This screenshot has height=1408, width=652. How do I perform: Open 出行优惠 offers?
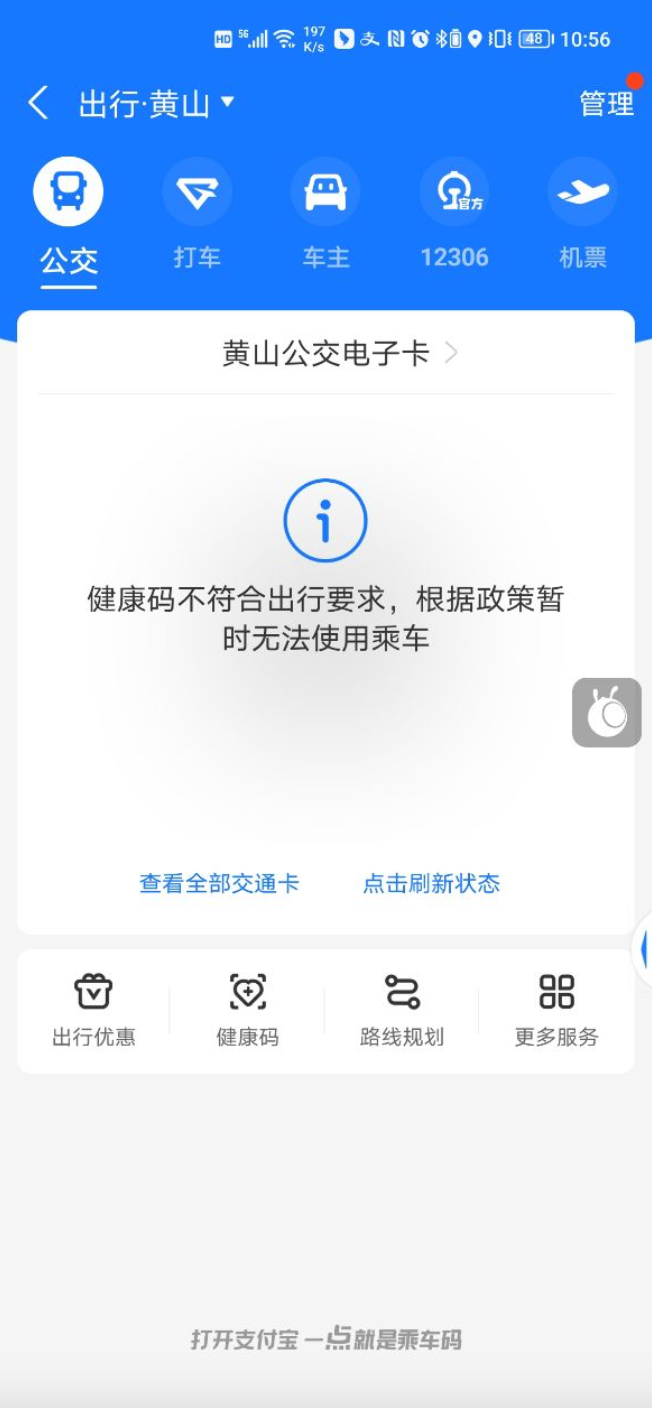coord(94,1010)
